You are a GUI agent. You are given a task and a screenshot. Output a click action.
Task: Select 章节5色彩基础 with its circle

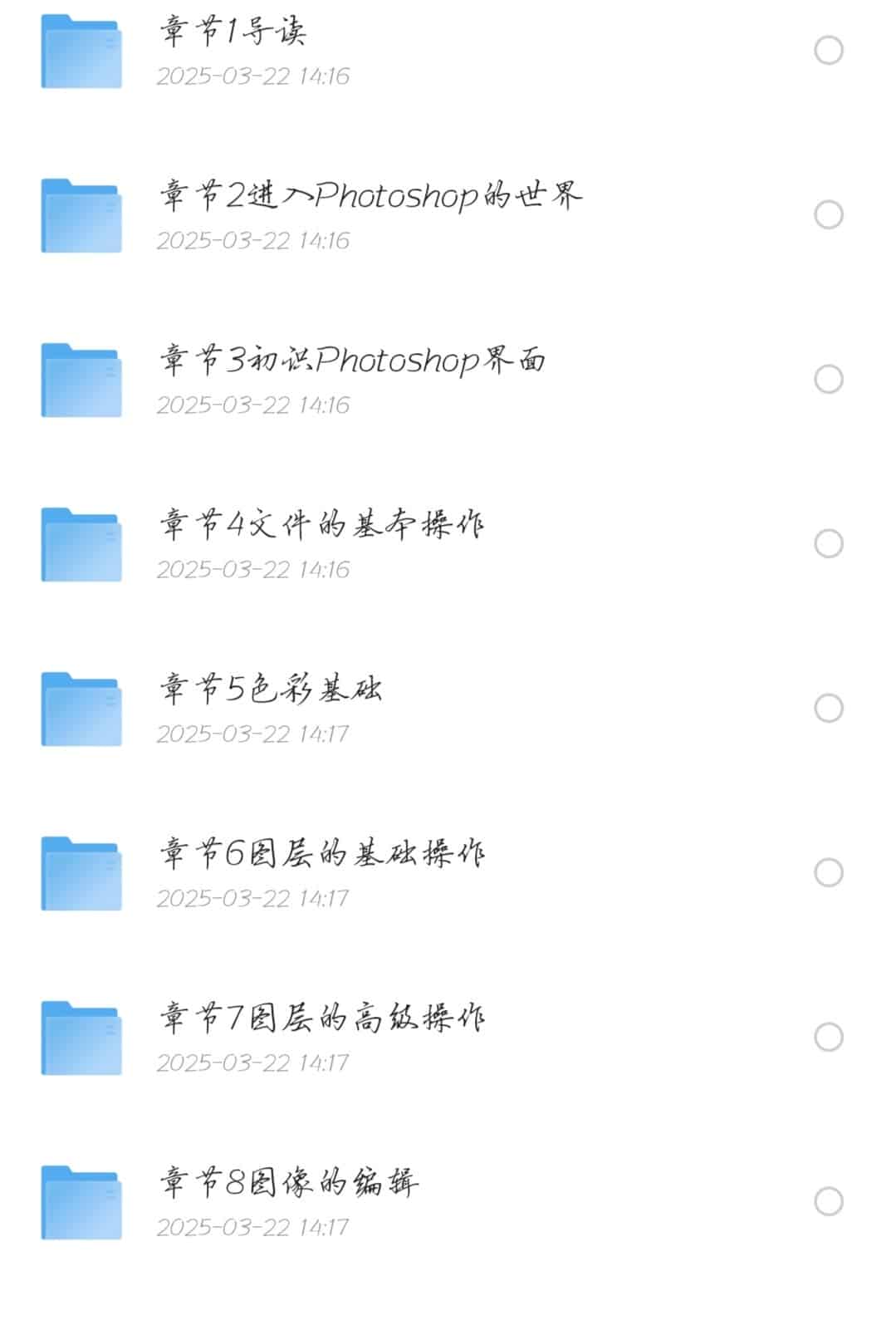coord(828,709)
